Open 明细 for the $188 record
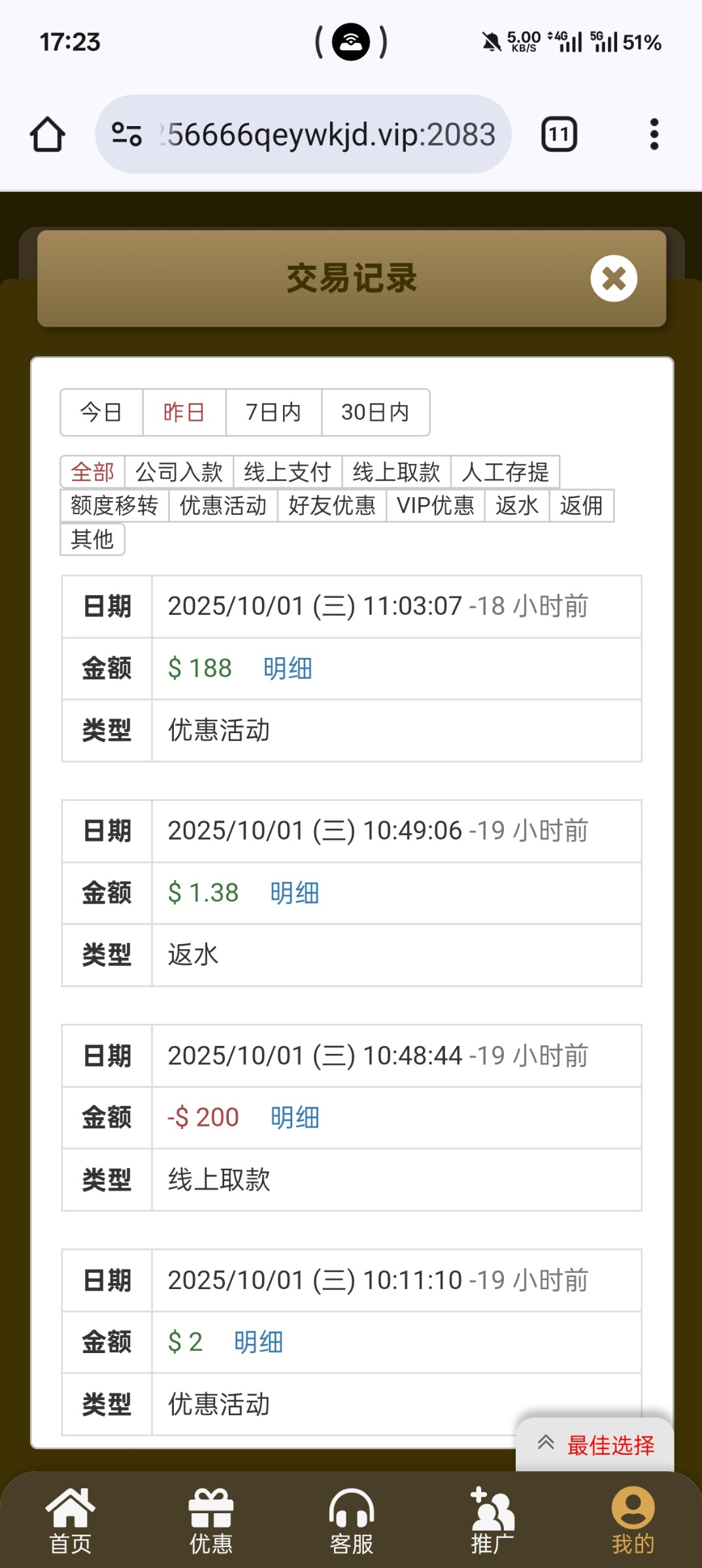This screenshot has height=1568, width=702. (x=288, y=668)
